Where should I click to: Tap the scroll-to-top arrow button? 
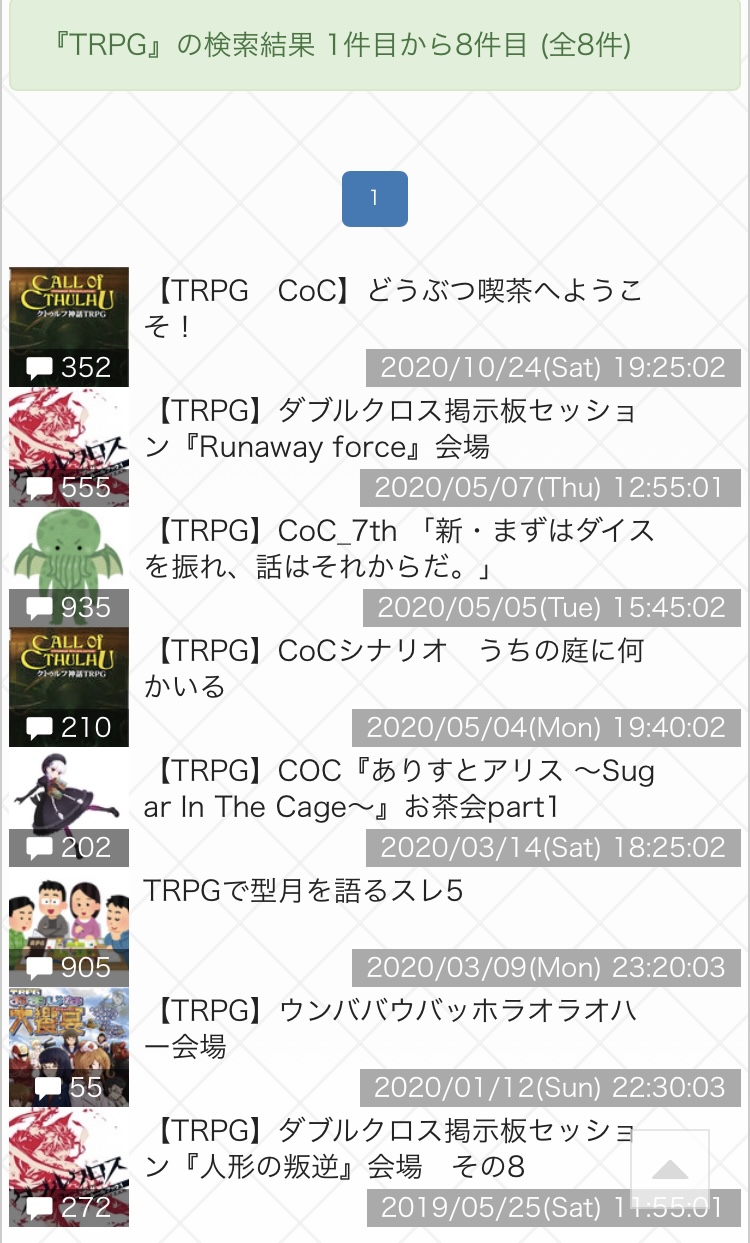(x=669, y=1169)
